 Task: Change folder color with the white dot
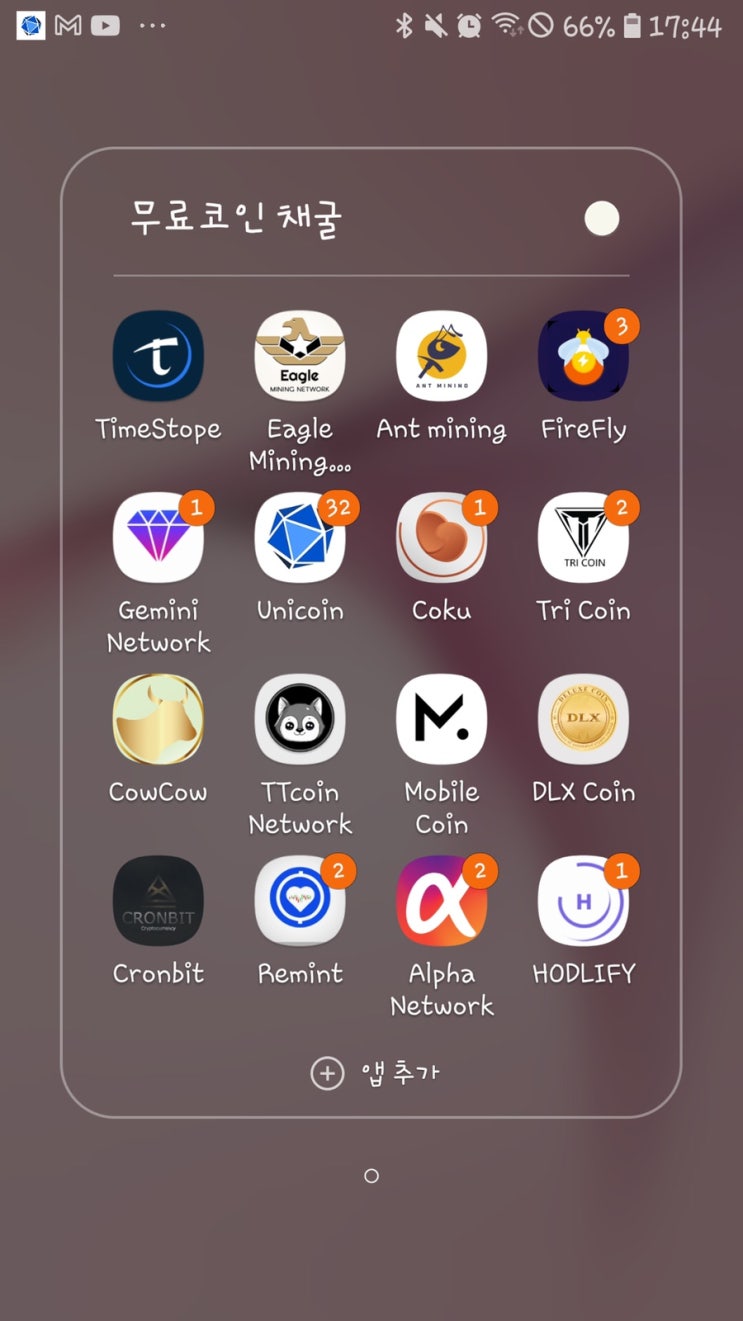[602, 218]
